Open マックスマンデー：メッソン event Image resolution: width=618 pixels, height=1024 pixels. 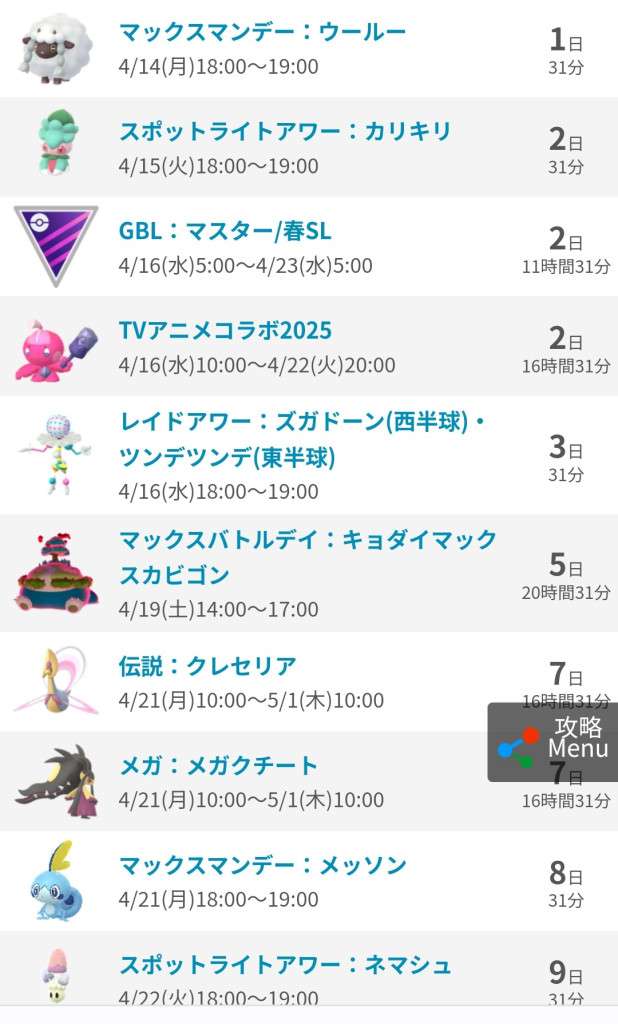263,865
